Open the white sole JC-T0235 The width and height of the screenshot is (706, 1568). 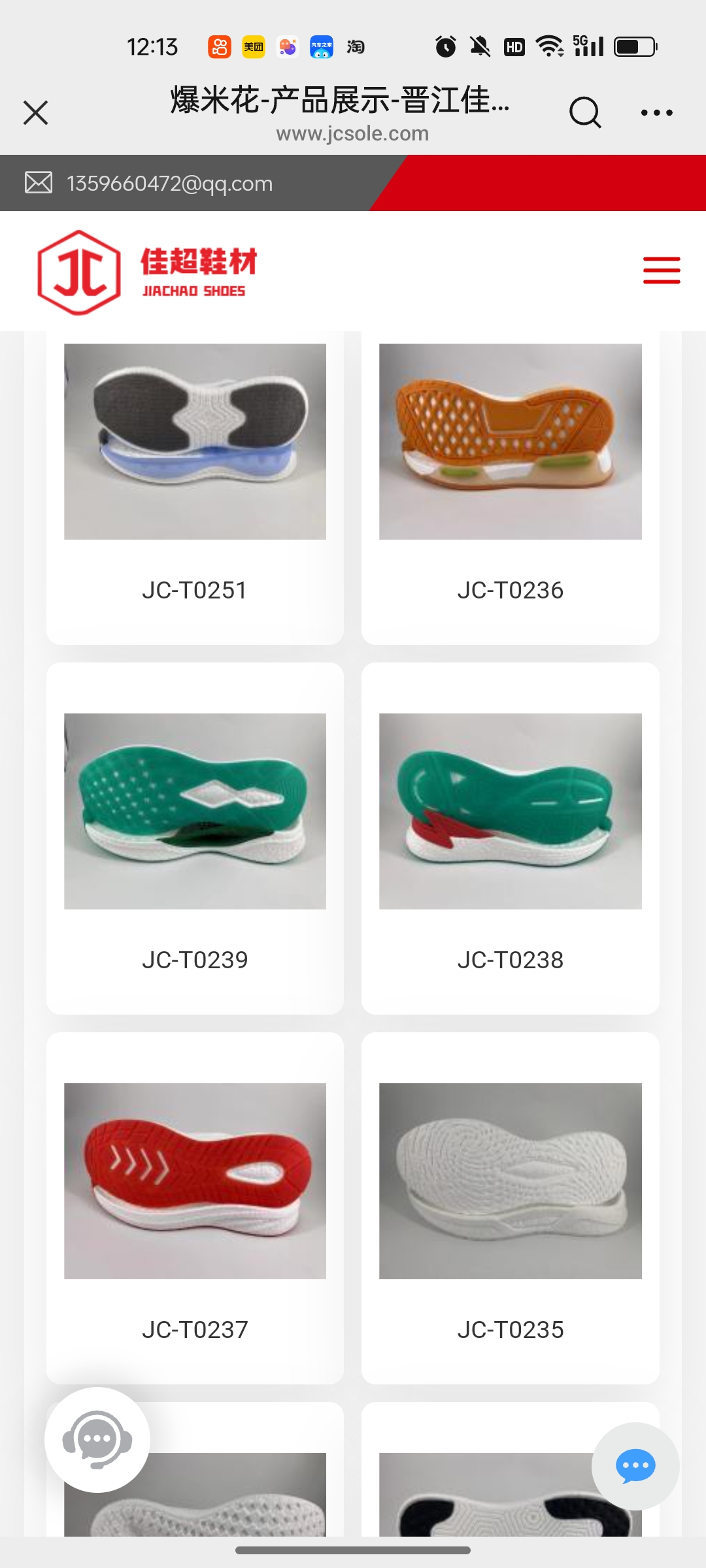(x=510, y=1209)
